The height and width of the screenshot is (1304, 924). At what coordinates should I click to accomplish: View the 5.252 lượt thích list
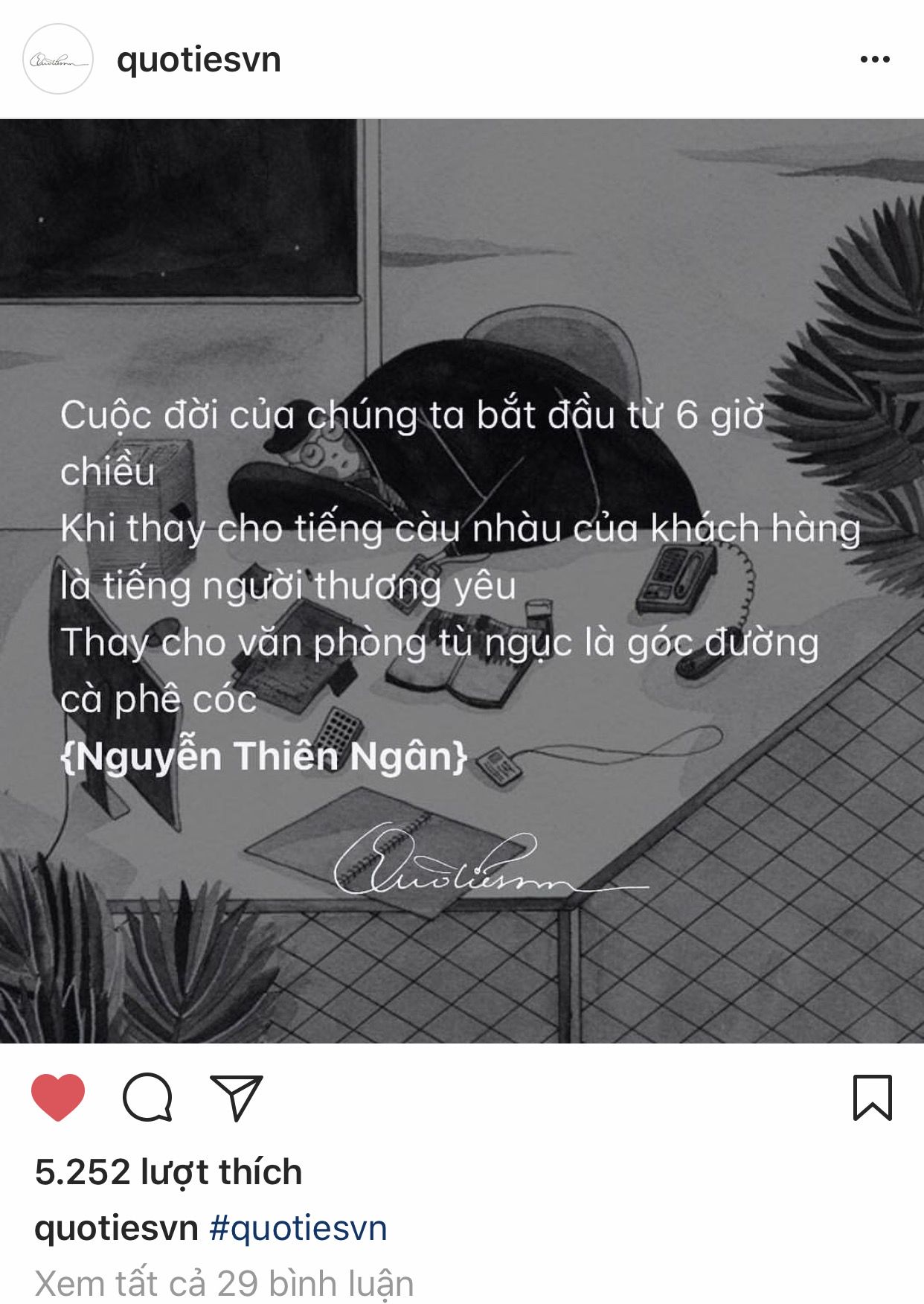[x=169, y=1172]
